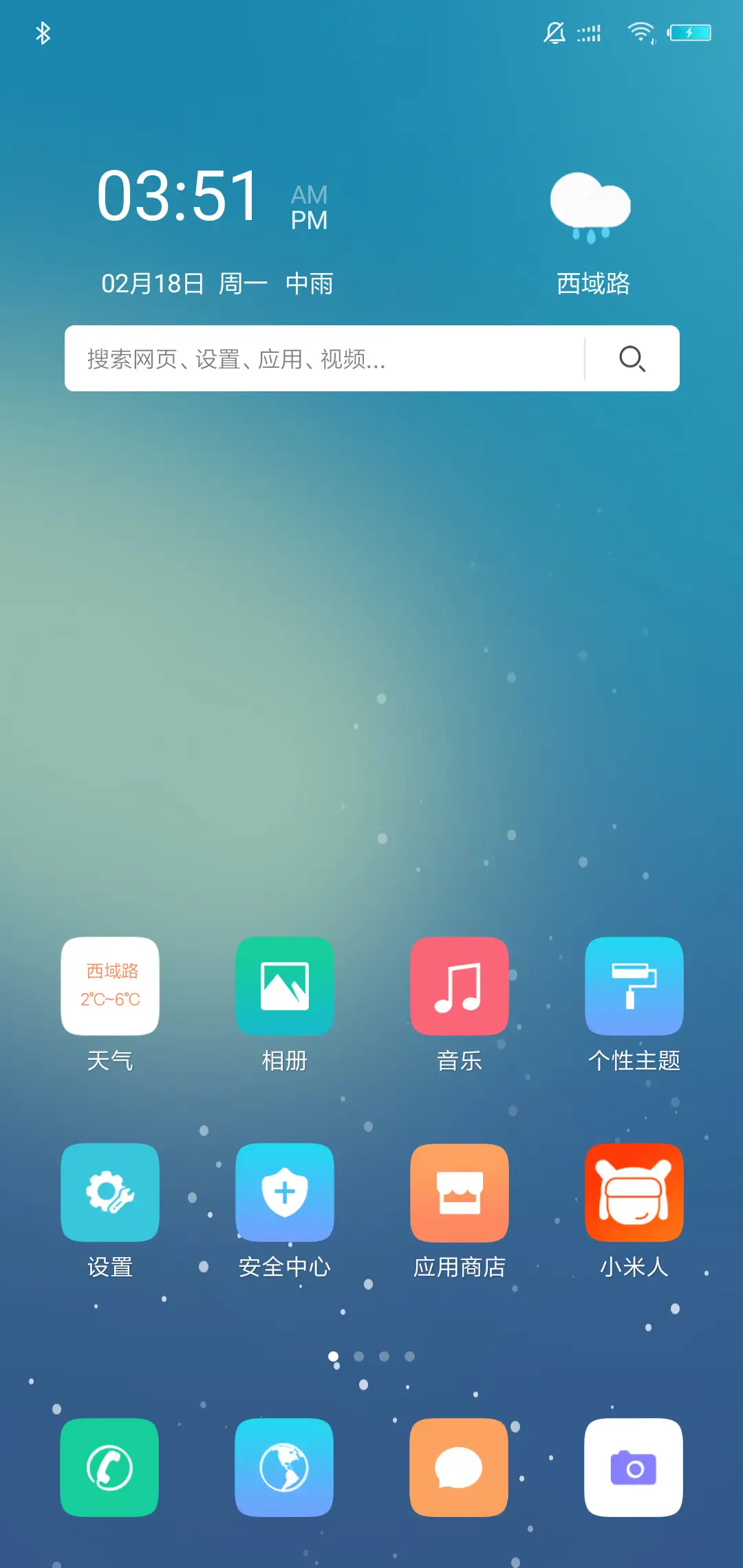The width and height of the screenshot is (743, 1568).
Task: Launch the 安全中心 security center
Action: tap(285, 1193)
